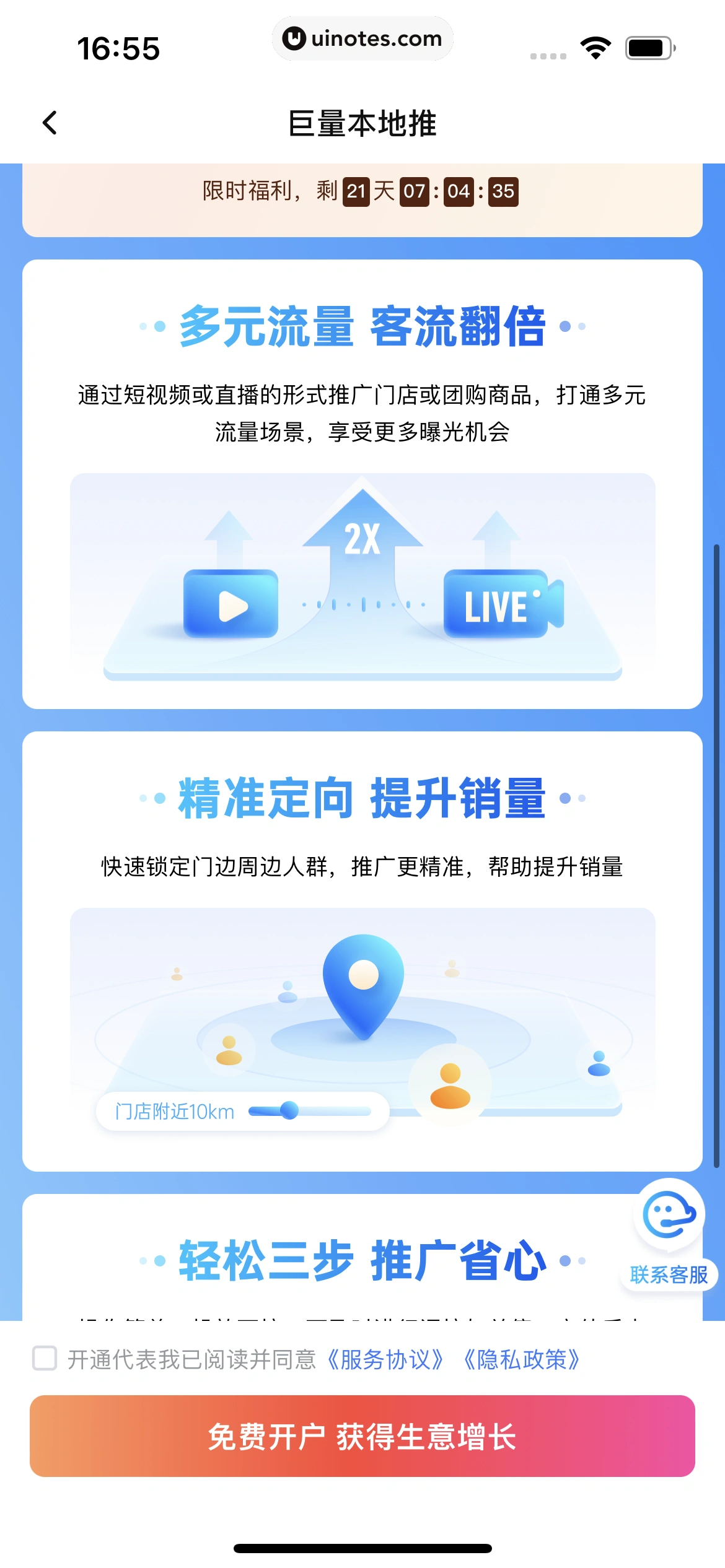Select the LIVE camera illustration icon
Image resolution: width=725 pixels, height=1568 pixels.
pos(499,604)
